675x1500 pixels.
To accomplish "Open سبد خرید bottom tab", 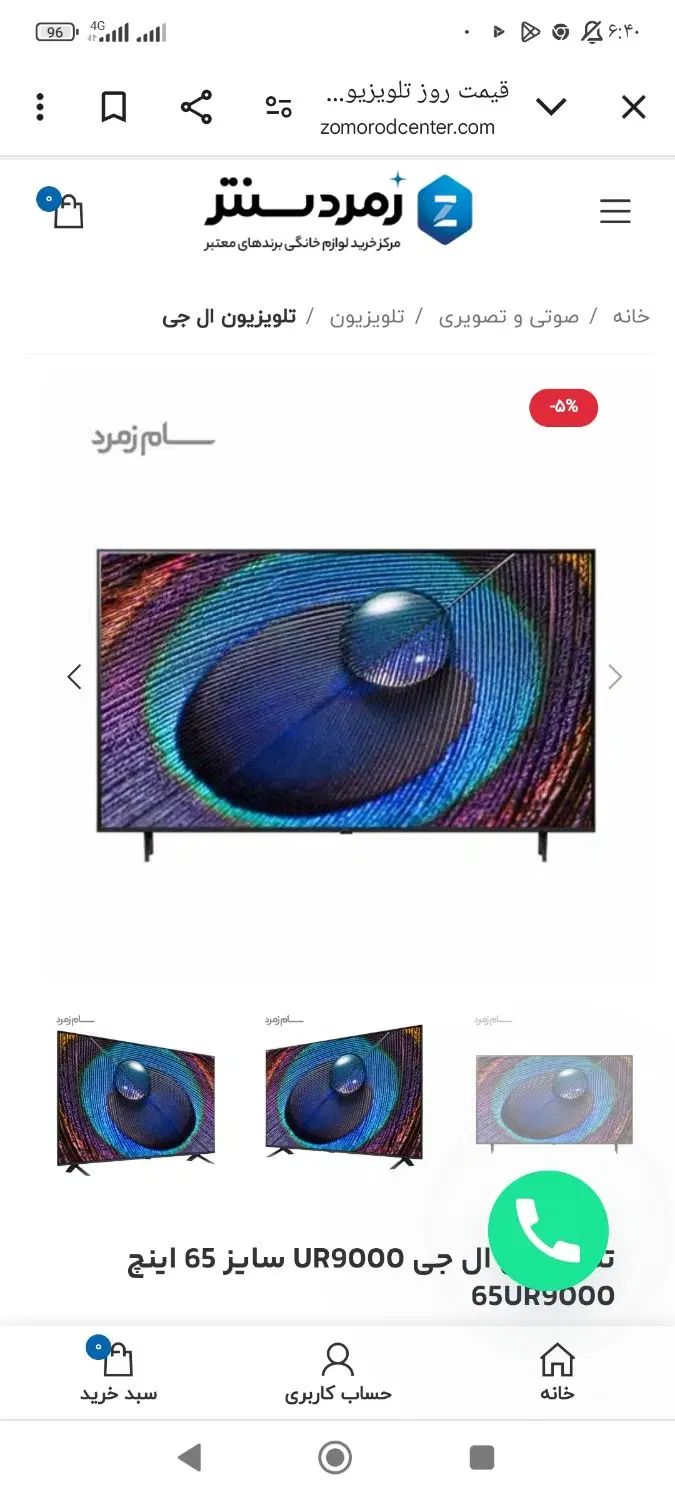I will click(119, 1373).
